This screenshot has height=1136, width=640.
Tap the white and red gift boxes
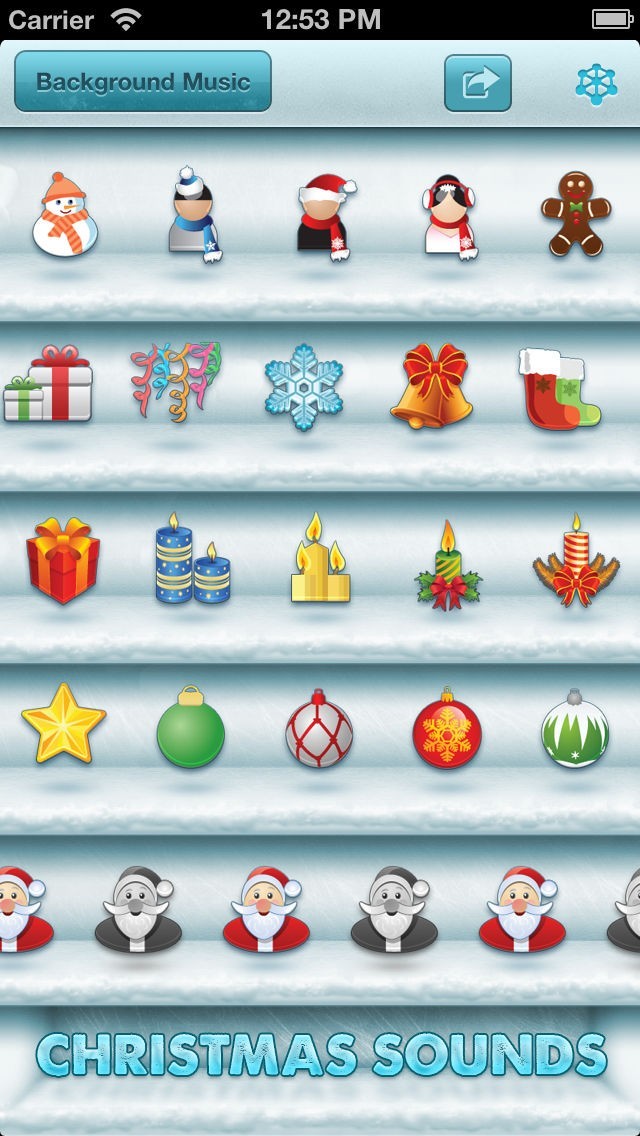(49, 385)
